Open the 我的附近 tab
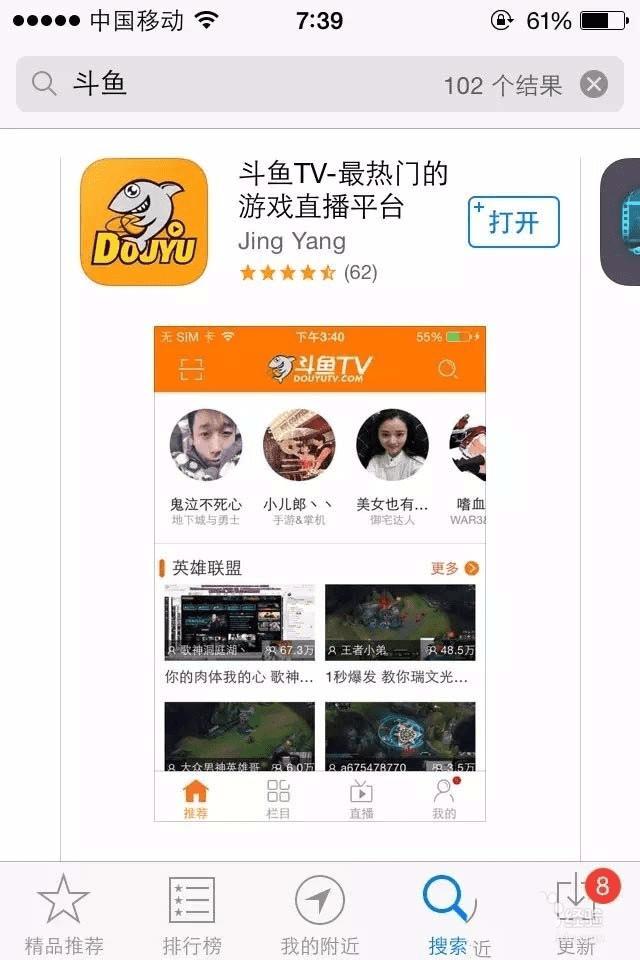The image size is (640, 960). pos(320,912)
